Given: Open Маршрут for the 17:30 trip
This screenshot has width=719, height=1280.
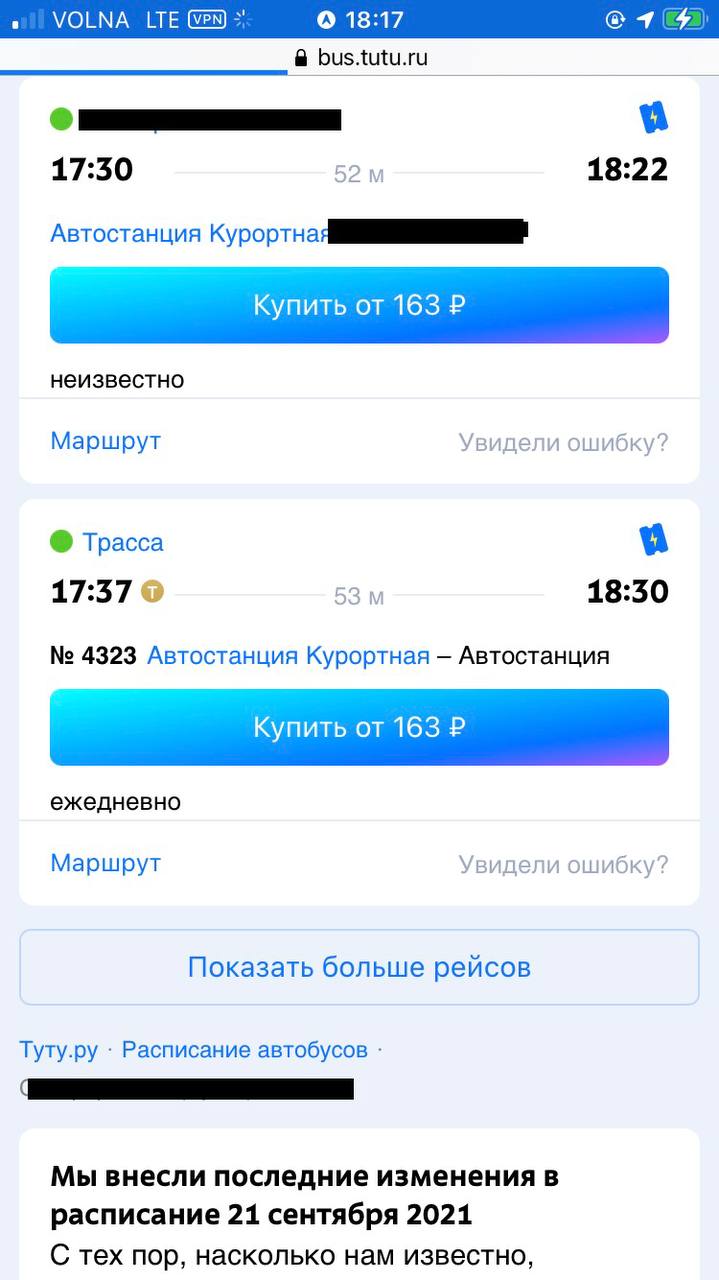Looking at the screenshot, I should point(105,441).
